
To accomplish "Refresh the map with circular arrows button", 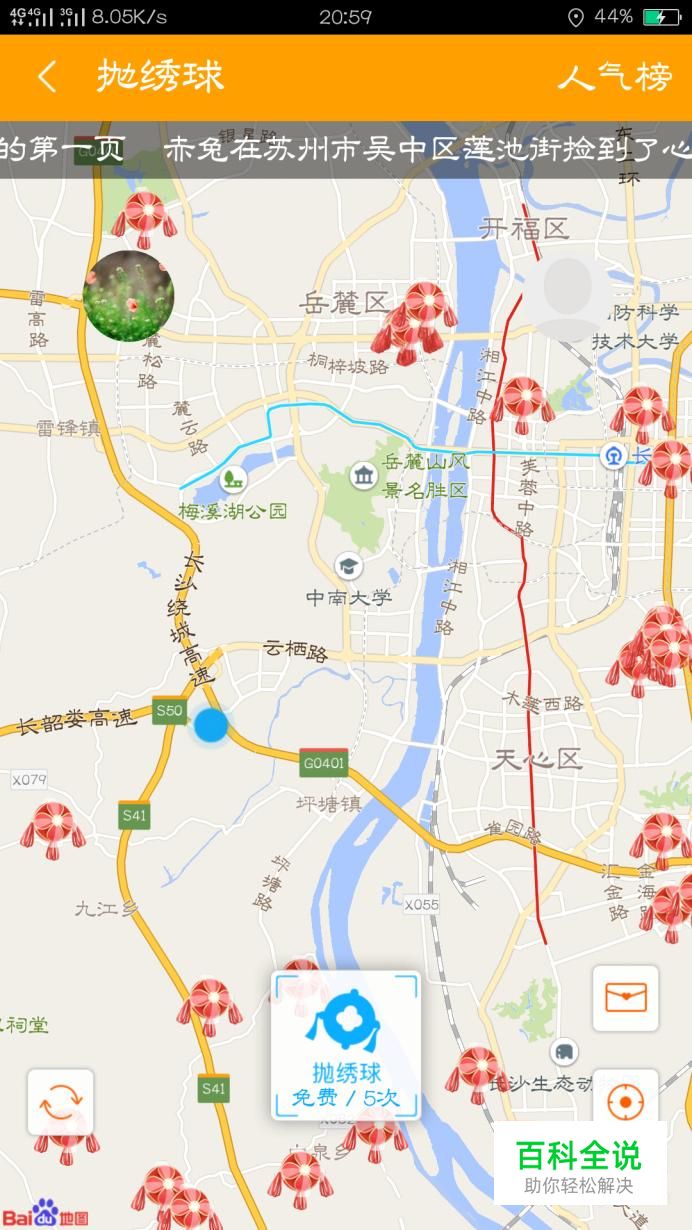I will coord(60,1102).
